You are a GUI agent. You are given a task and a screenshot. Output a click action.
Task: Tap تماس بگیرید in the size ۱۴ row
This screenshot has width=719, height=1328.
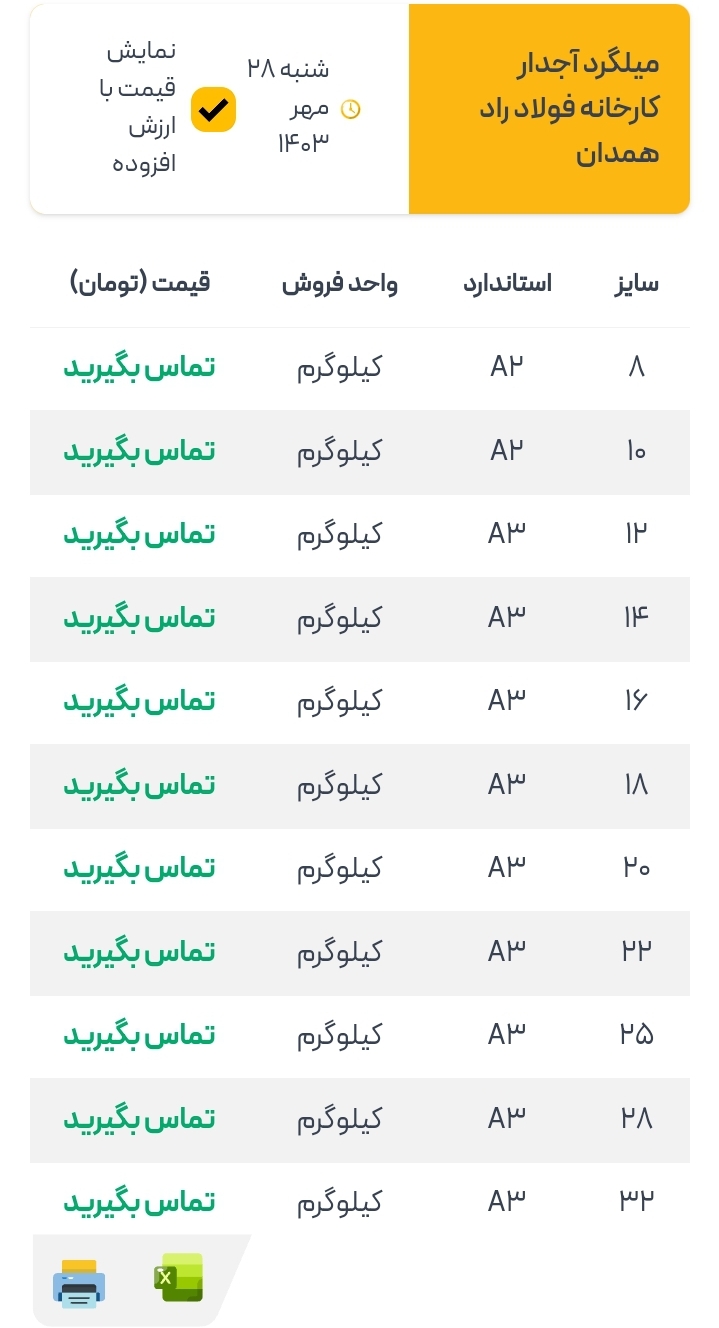pyautogui.click(x=139, y=619)
